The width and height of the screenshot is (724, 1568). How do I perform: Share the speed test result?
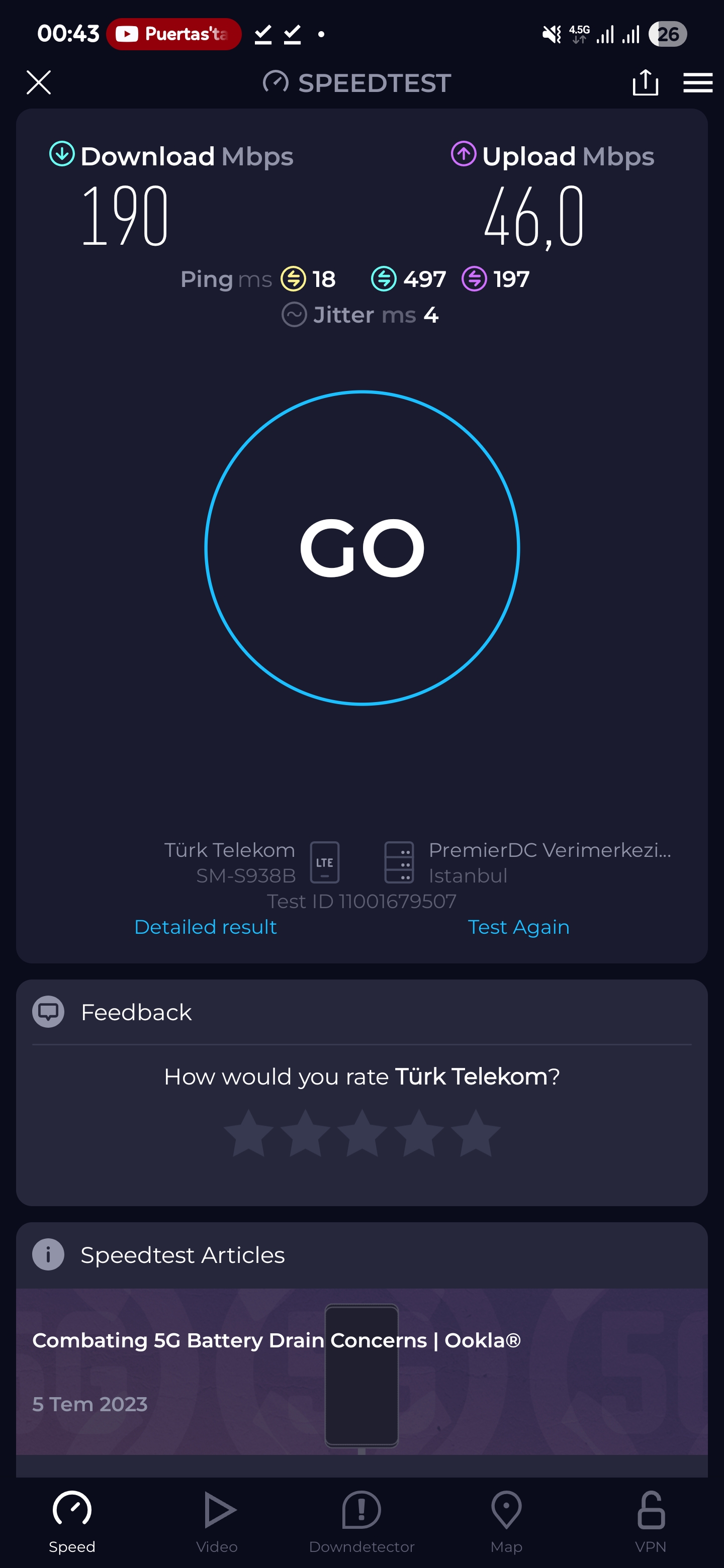coord(645,82)
